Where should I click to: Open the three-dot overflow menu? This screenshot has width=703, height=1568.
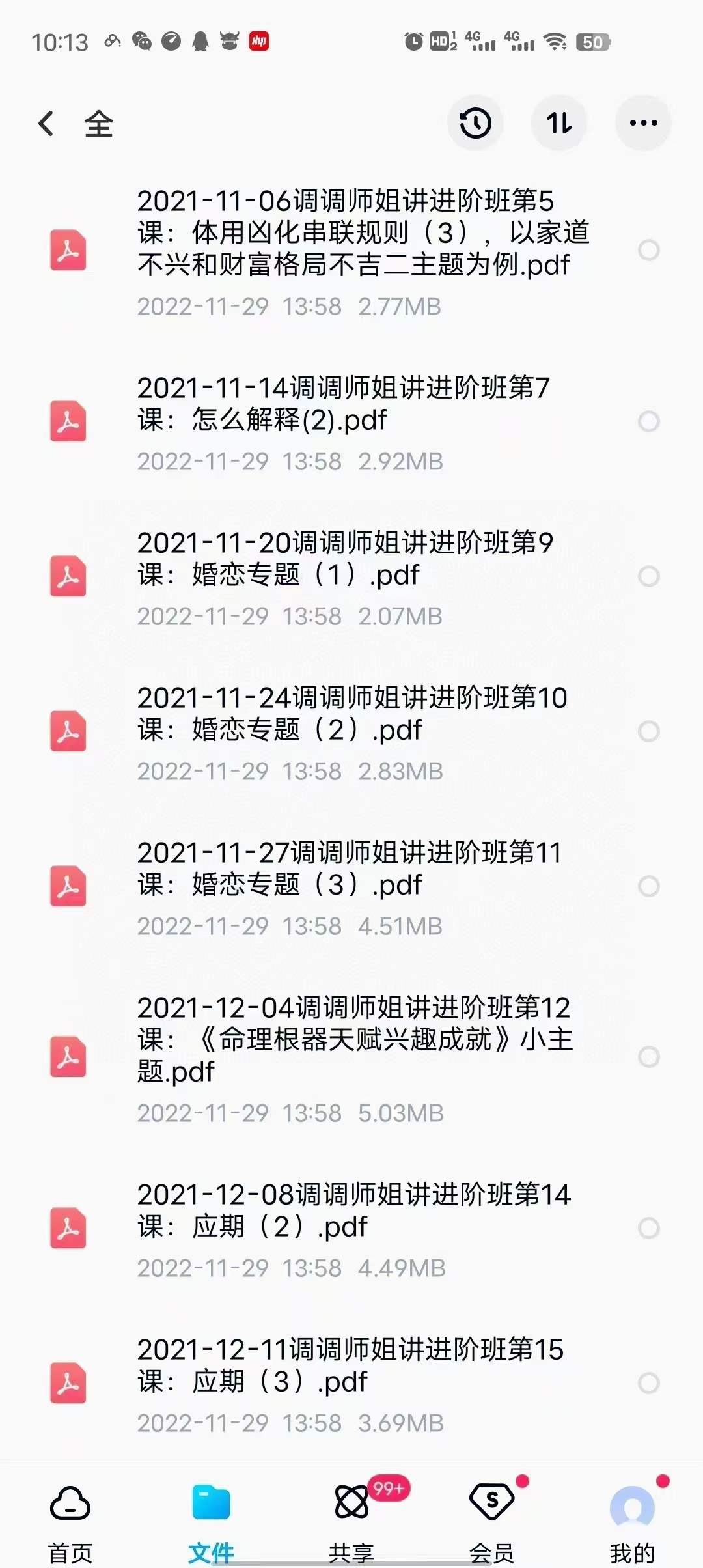(x=643, y=123)
